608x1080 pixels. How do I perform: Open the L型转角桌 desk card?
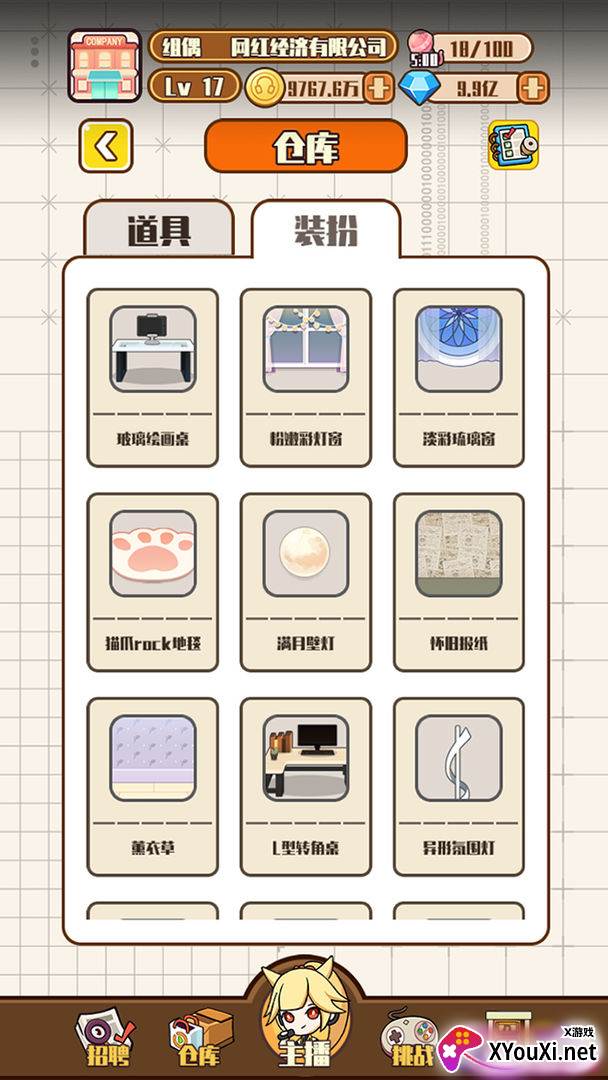(x=306, y=787)
